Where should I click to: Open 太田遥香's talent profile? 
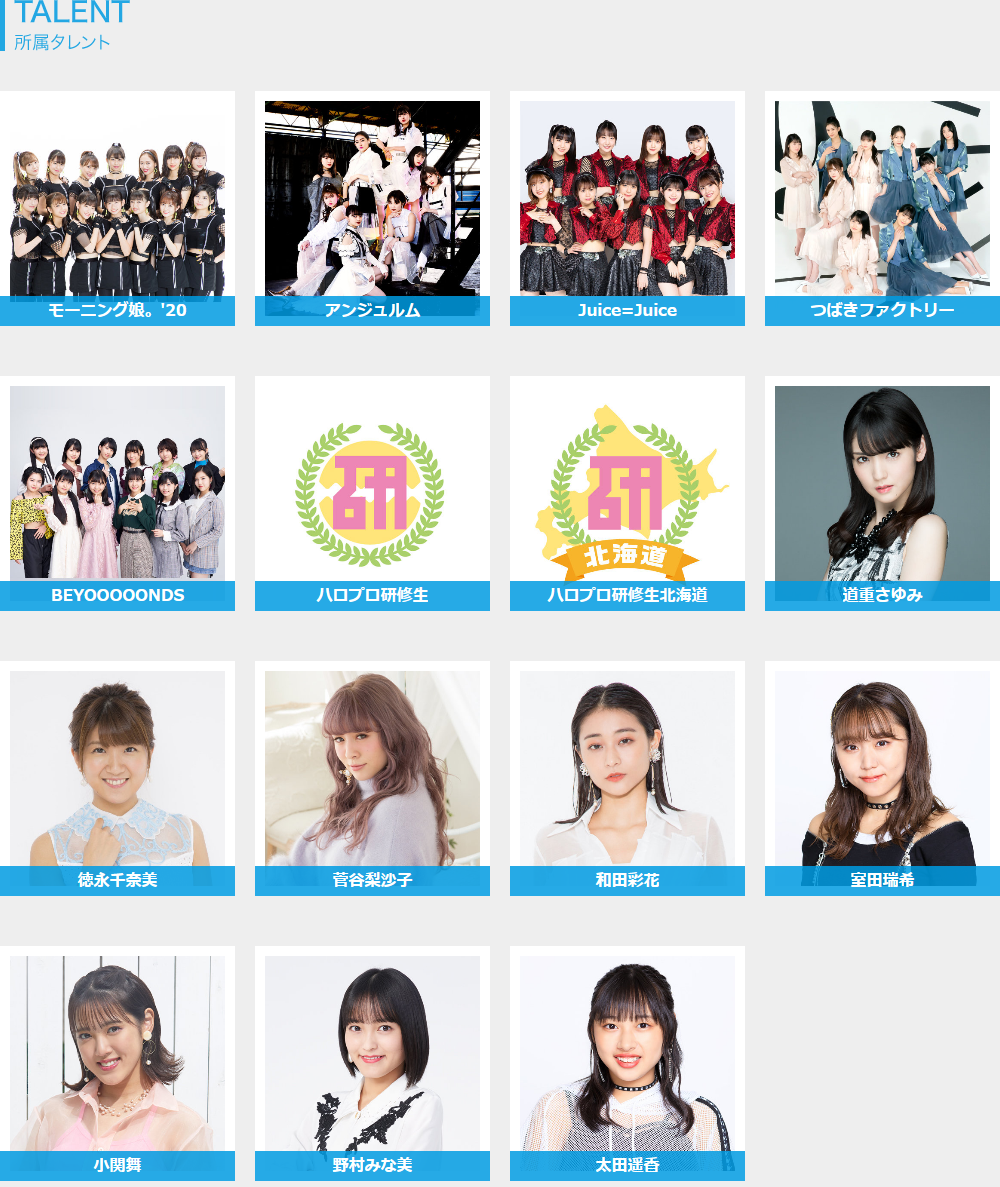627,1063
